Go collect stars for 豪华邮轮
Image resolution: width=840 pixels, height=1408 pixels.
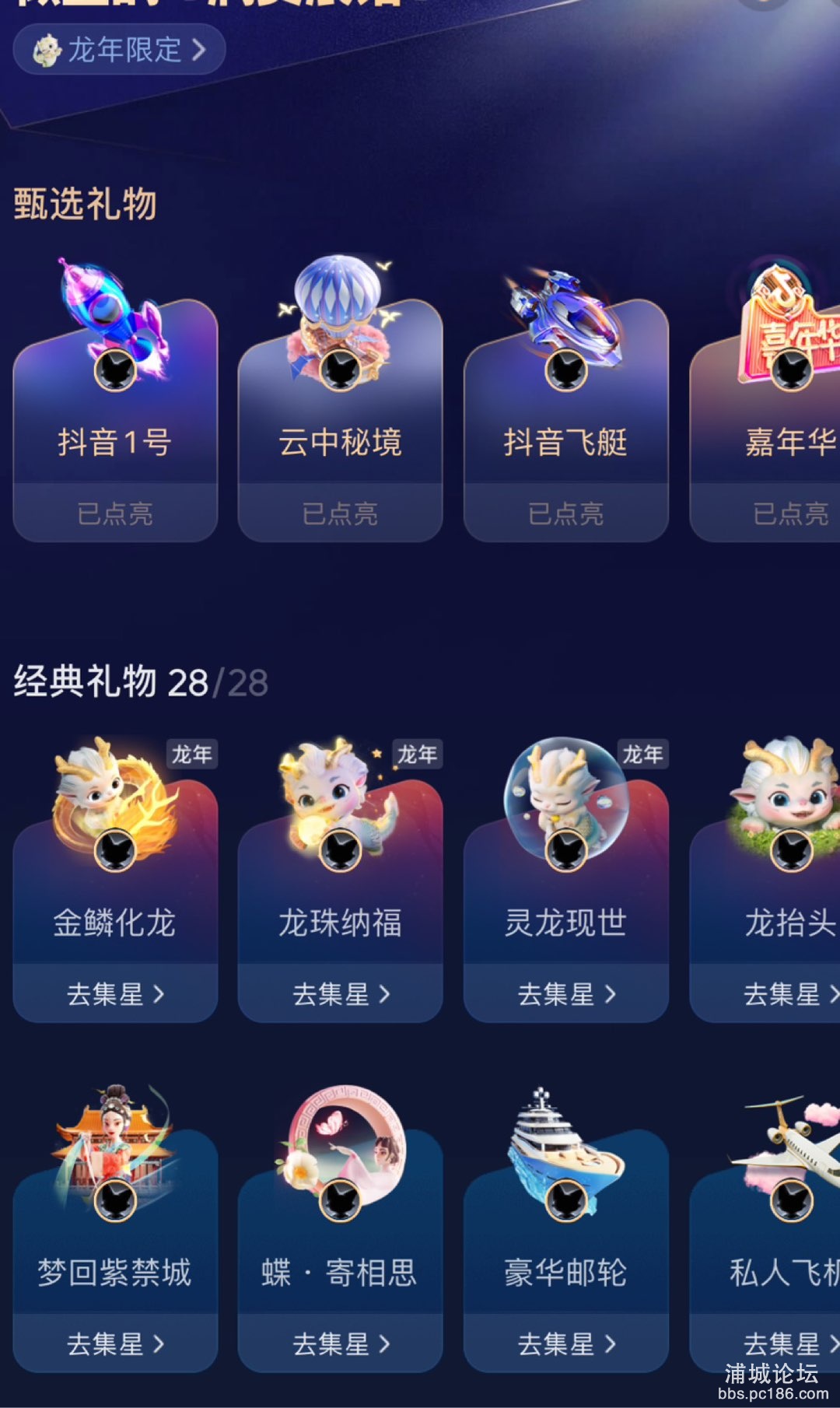pyautogui.click(x=566, y=1343)
